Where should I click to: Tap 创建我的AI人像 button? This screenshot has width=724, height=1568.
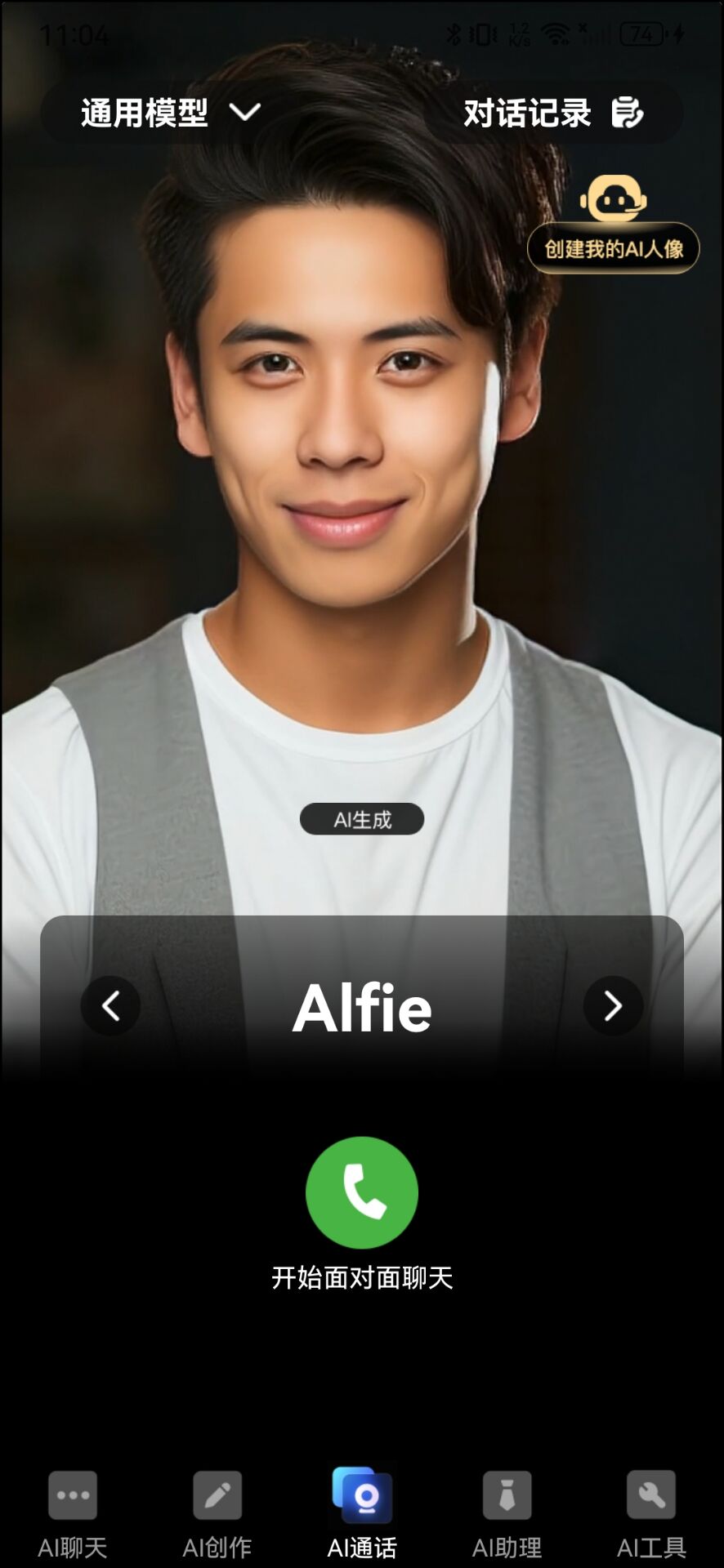coord(613,247)
